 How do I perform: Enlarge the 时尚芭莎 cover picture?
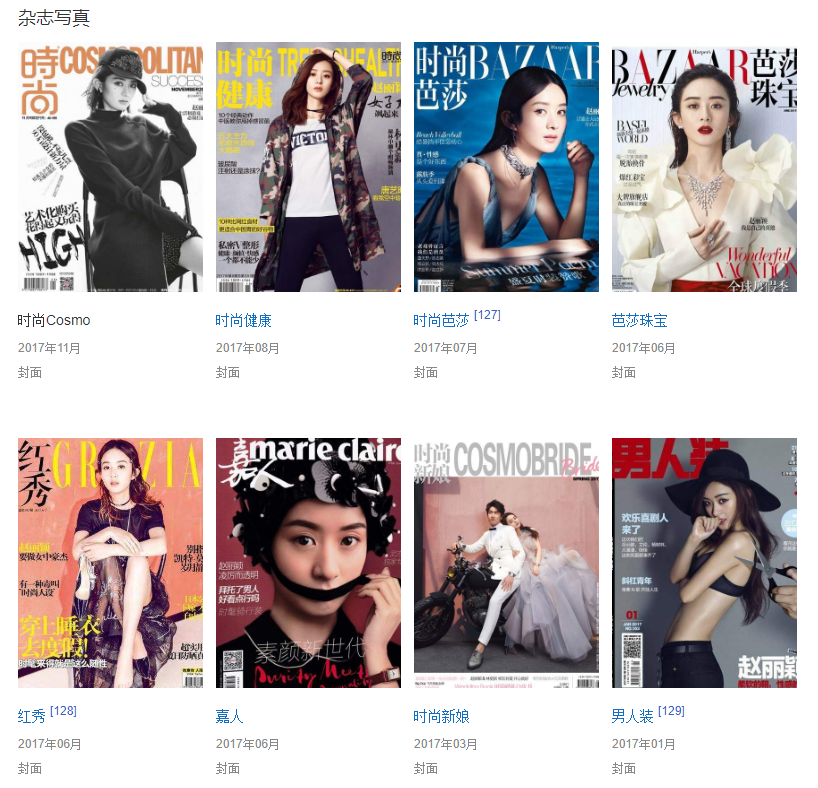pos(506,167)
